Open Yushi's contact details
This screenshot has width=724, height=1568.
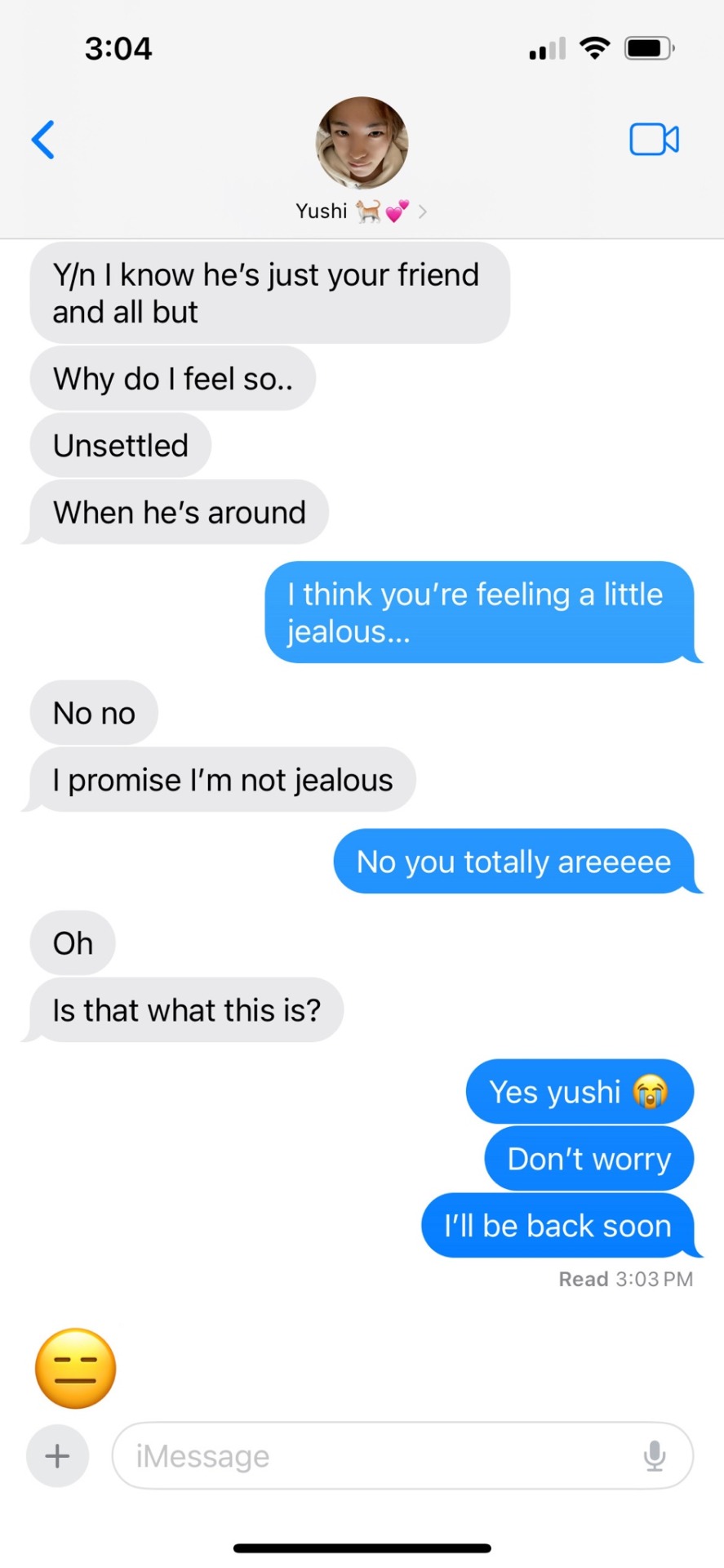[361, 212]
